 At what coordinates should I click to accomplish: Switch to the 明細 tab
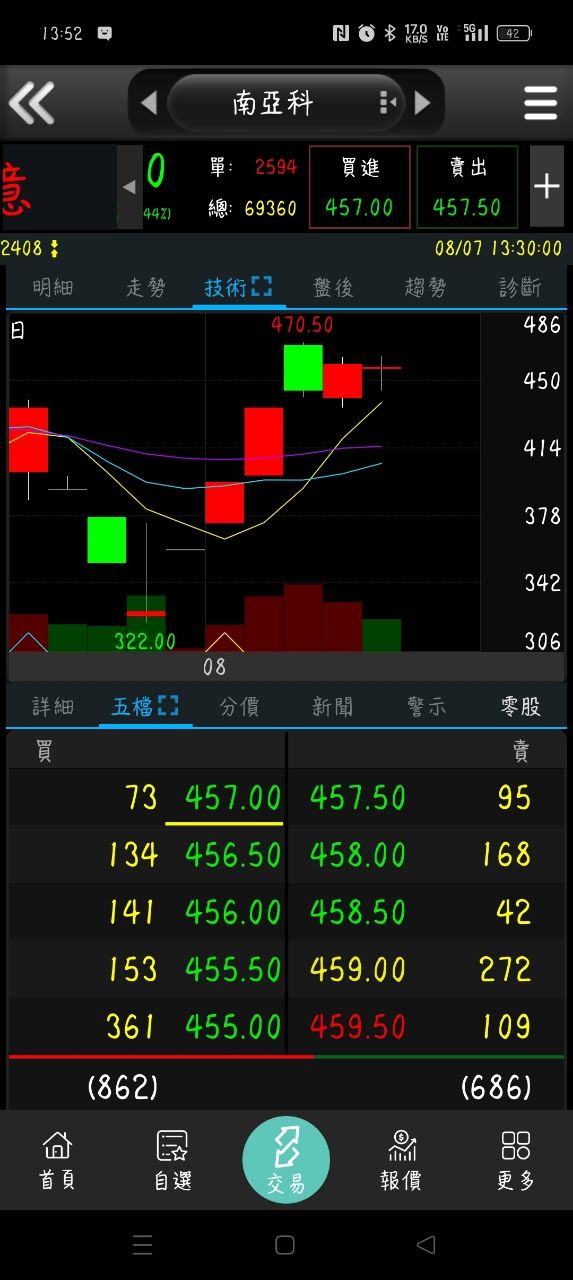pyautogui.click(x=53, y=288)
